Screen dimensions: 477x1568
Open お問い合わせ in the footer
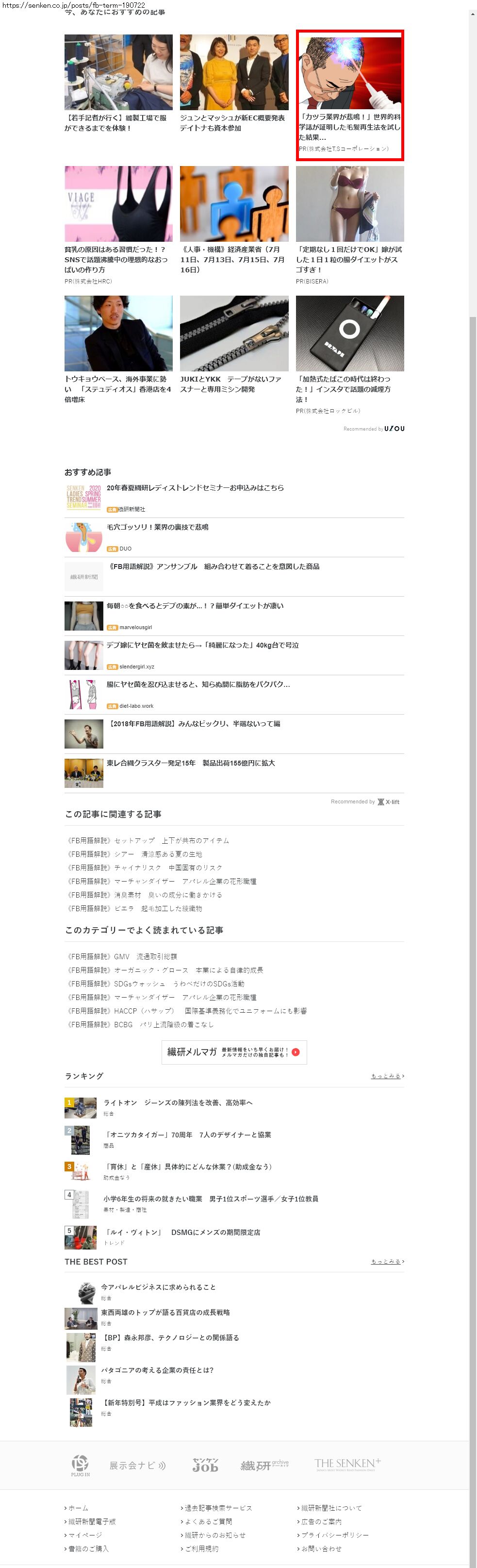(321, 1548)
